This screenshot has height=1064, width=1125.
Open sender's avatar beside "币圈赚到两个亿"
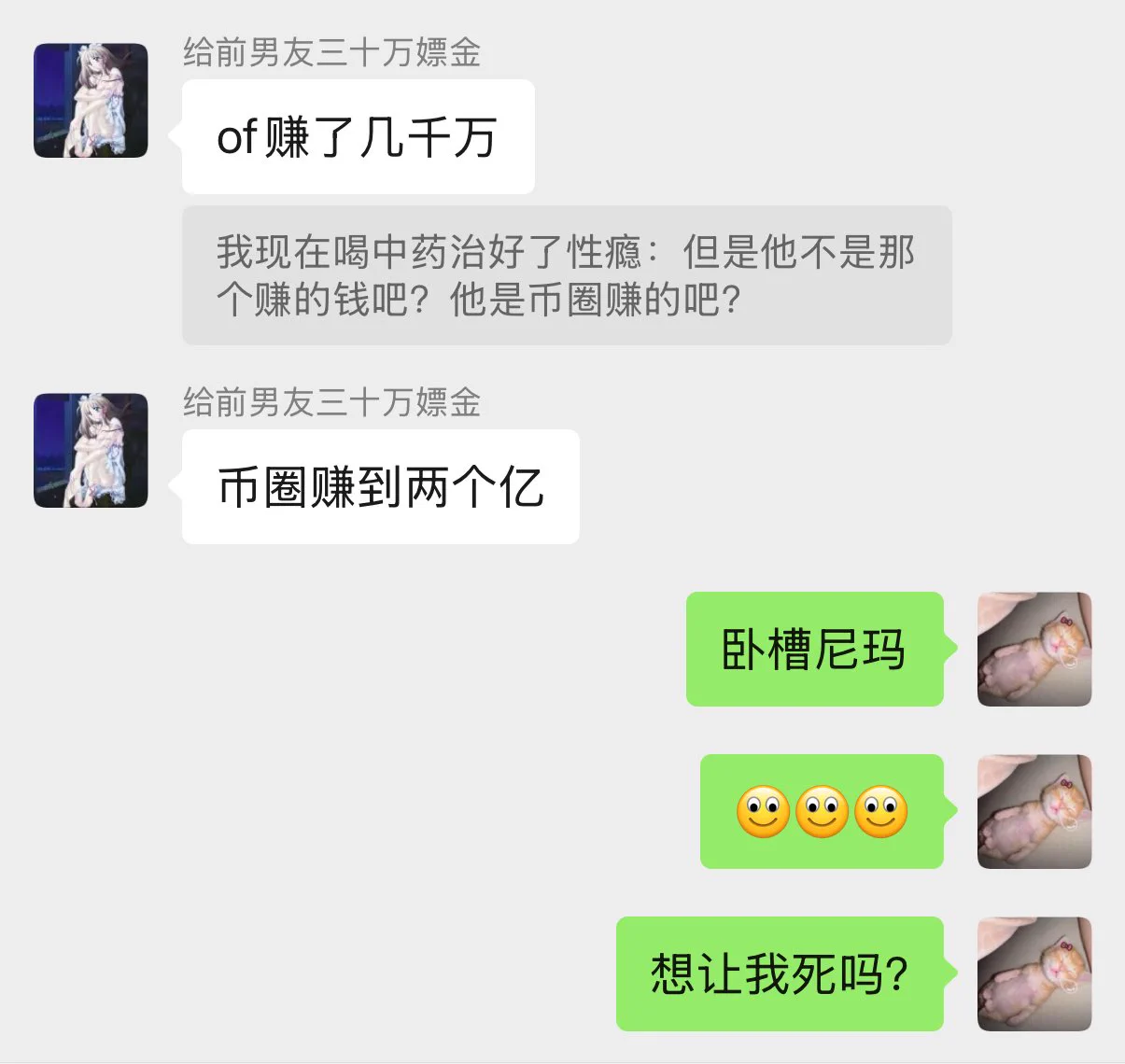tap(91, 450)
